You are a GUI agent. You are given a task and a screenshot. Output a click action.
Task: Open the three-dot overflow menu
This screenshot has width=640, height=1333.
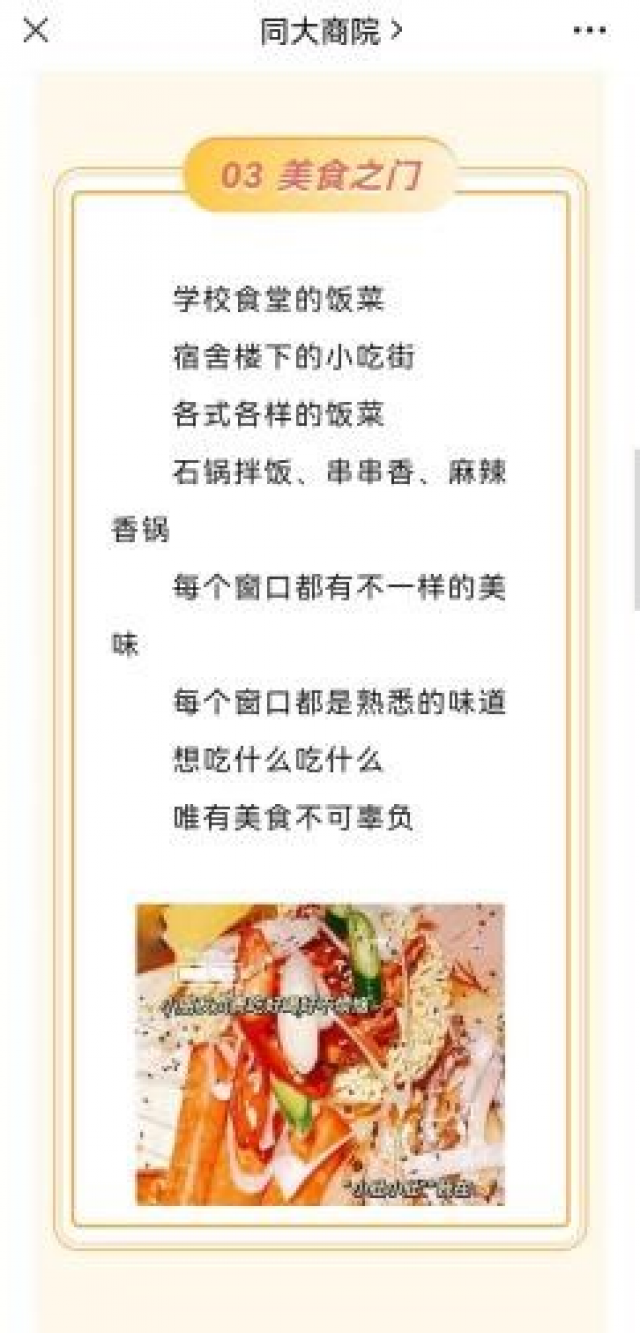pyautogui.click(x=590, y=31)
